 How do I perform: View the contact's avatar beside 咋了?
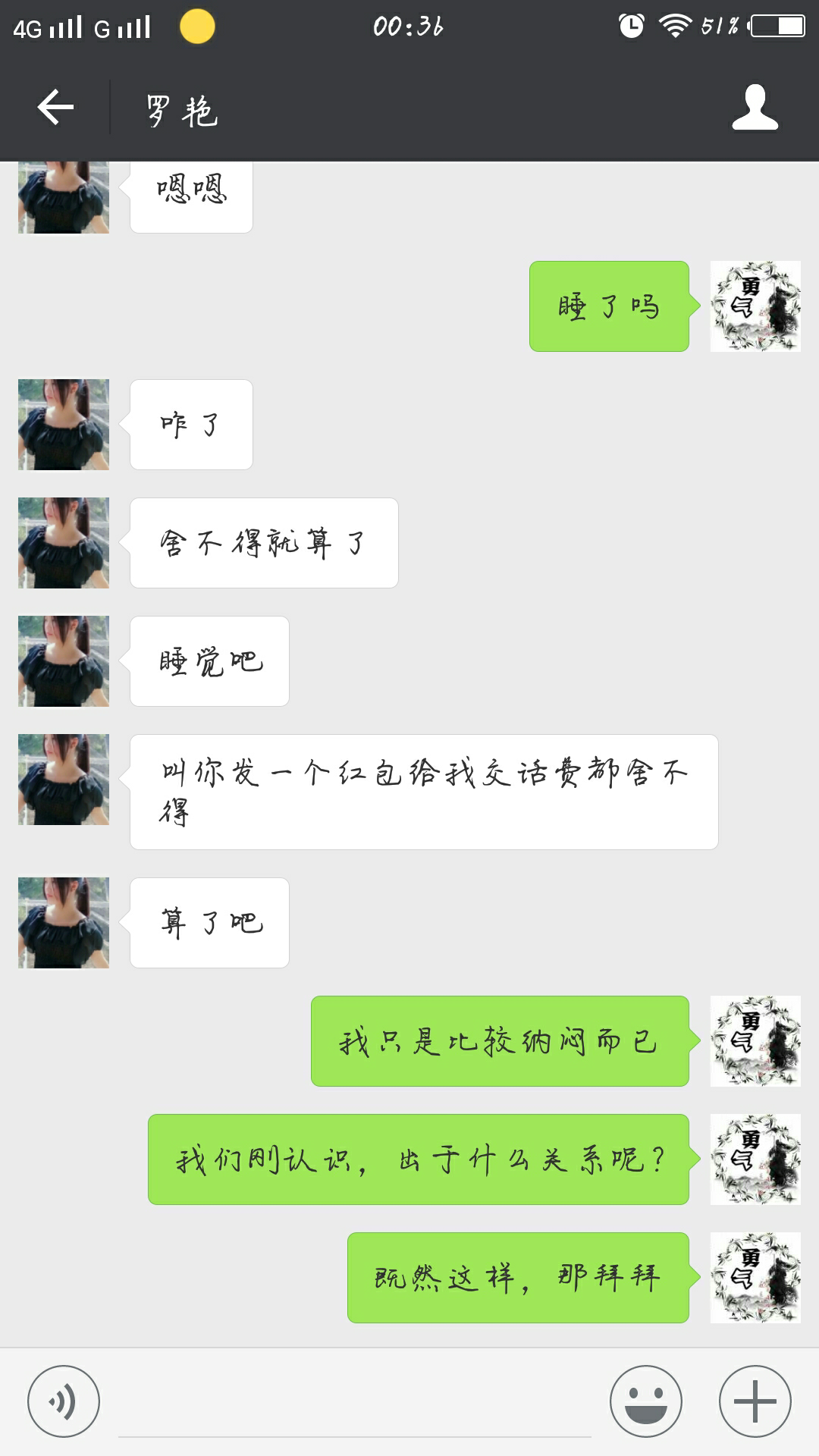point(64,425)
